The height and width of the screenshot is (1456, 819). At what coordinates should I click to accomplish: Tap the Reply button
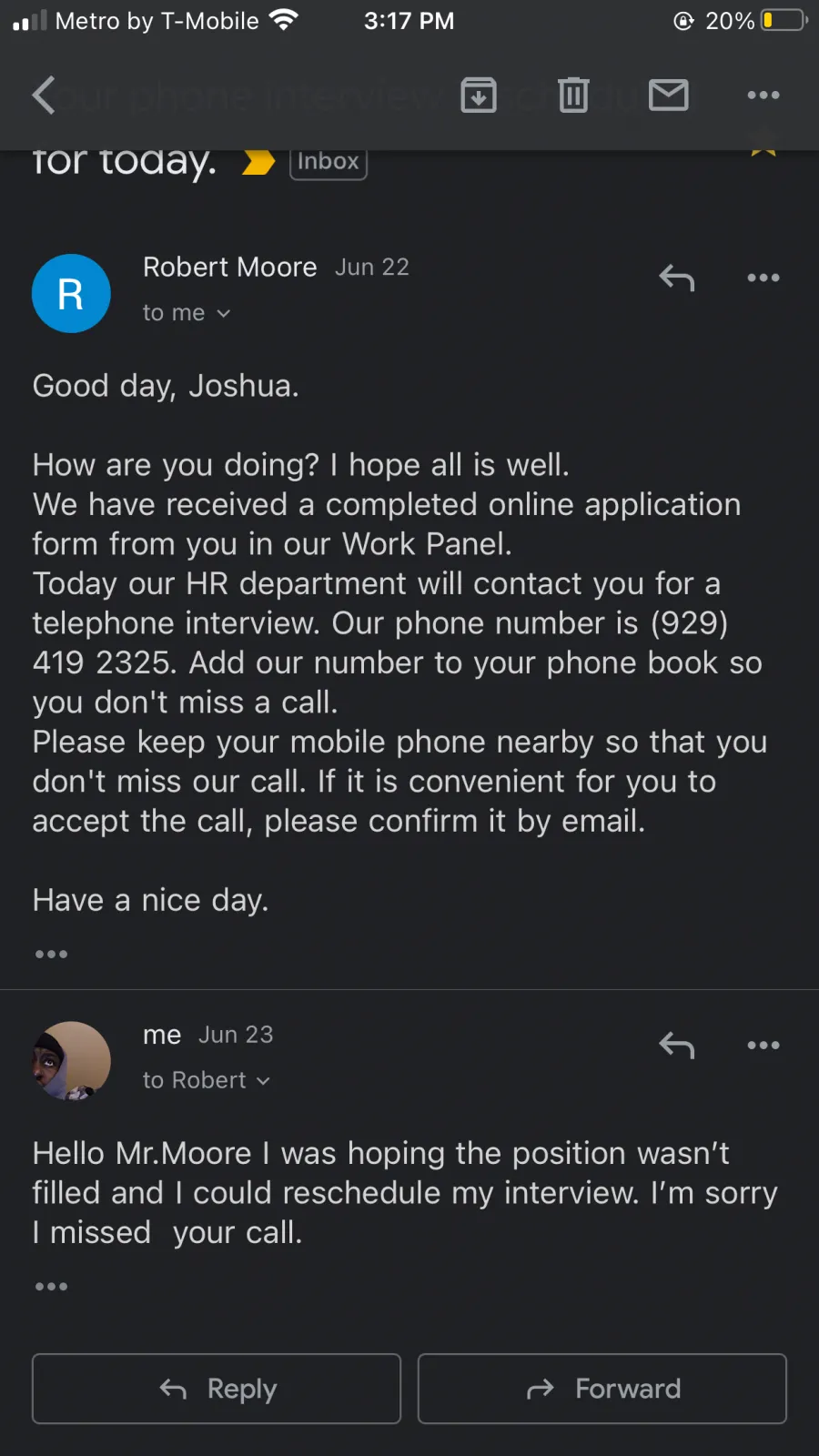point(217,1389)
